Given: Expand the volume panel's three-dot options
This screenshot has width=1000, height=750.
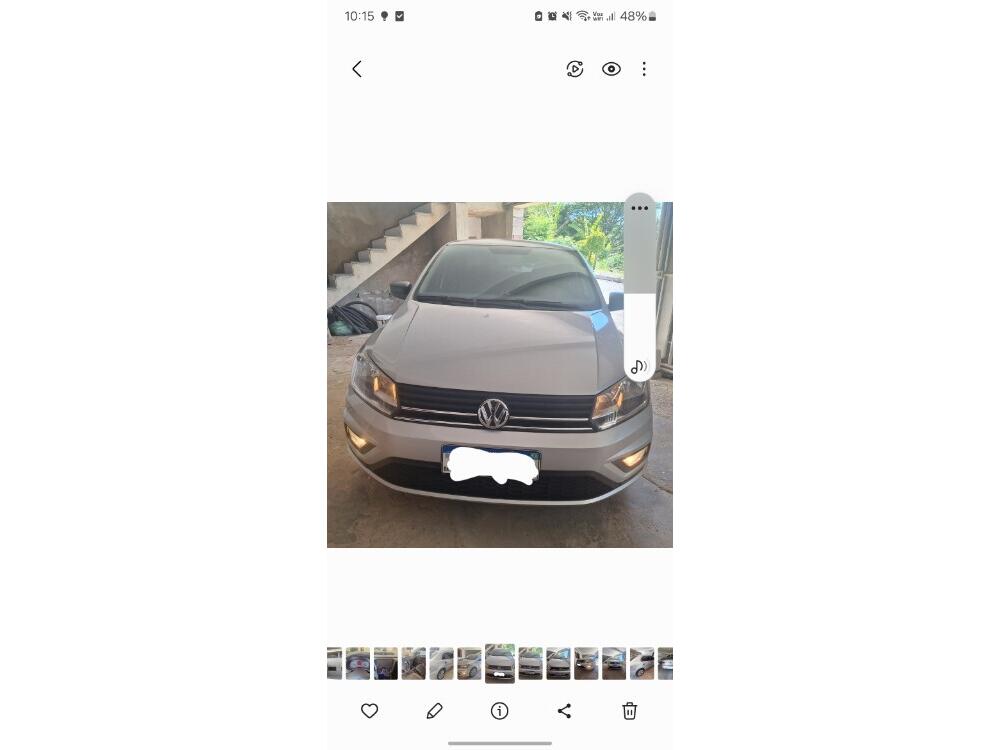Looking at the screenshot, I should click(x=640, y=208).
